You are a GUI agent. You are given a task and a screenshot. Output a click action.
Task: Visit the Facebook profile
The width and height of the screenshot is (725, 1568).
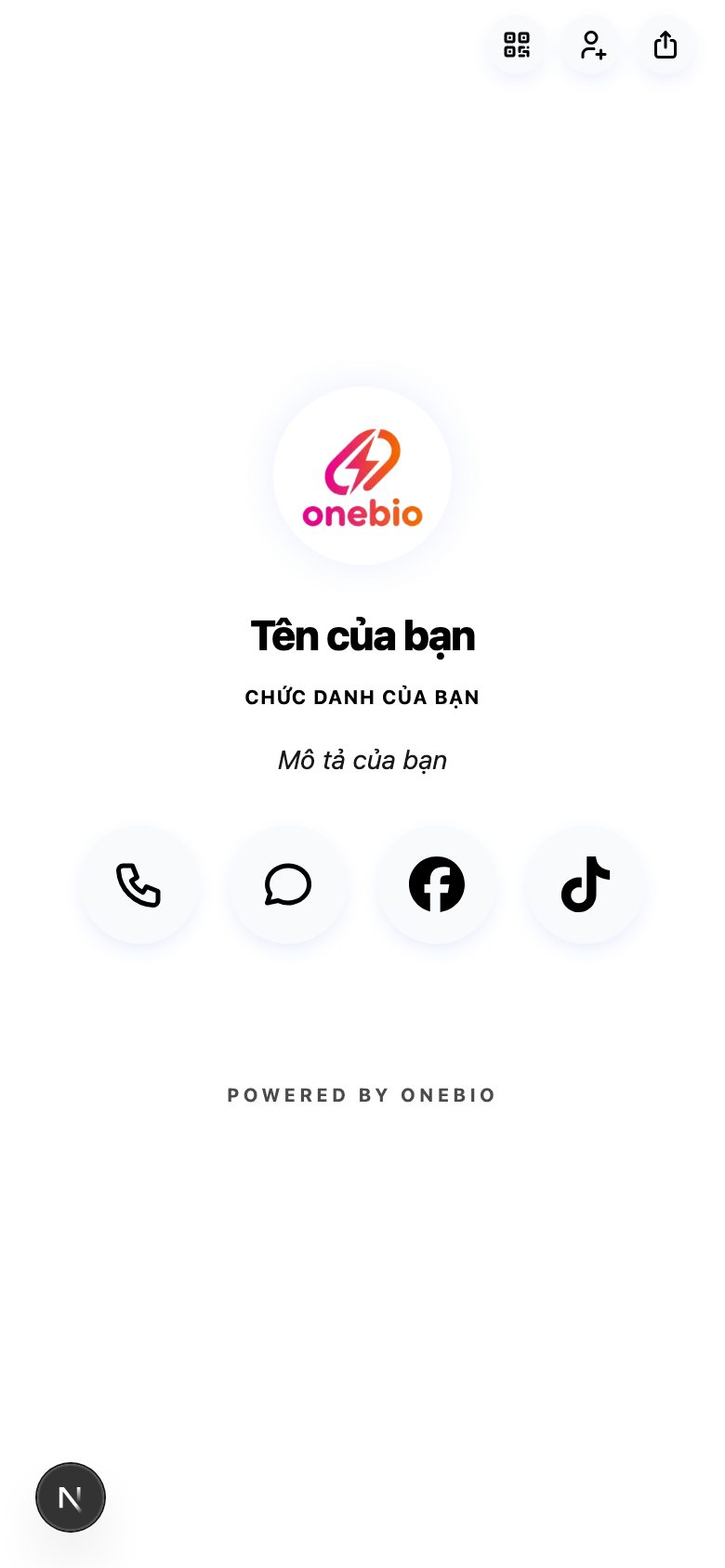point(437,884)
